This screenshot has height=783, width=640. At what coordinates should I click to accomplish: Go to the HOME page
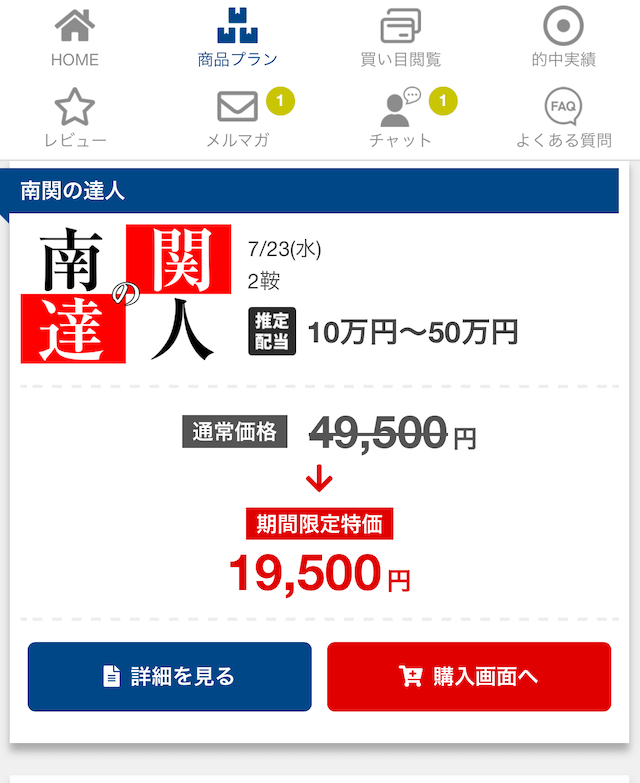75,38
